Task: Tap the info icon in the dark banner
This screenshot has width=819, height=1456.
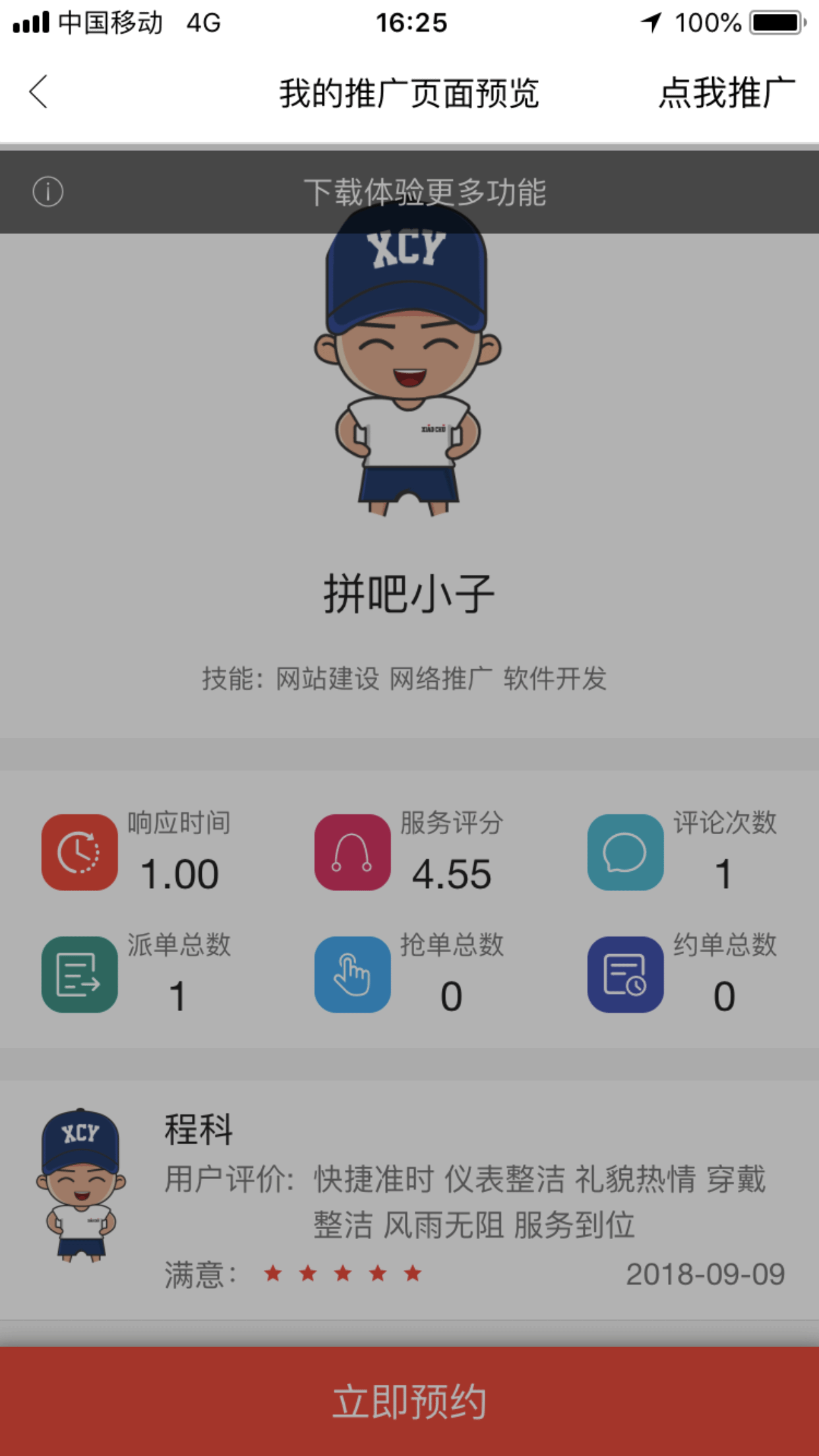Action: click(48, 193)
